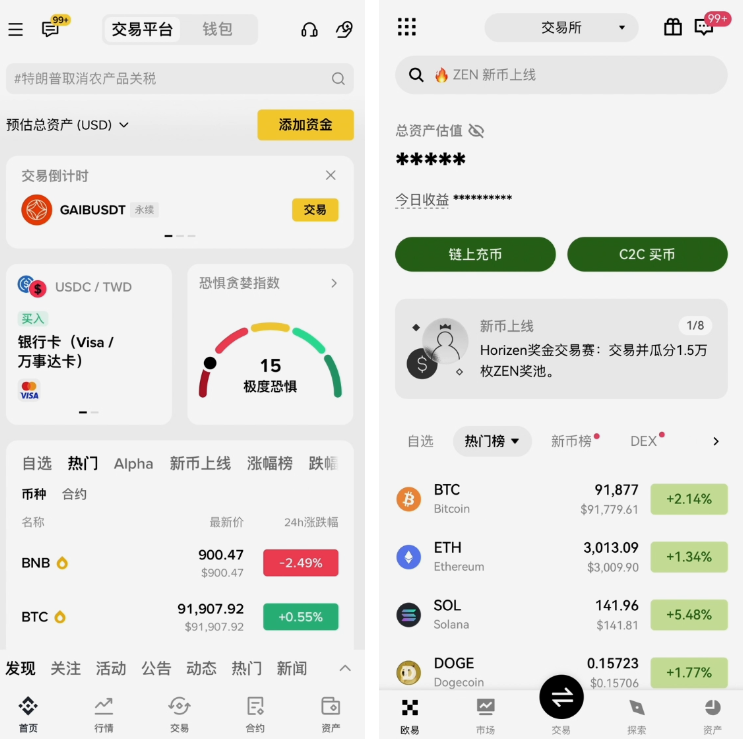
Task: Dismiss the 交易倒计时 card
Action: point(331,175)
